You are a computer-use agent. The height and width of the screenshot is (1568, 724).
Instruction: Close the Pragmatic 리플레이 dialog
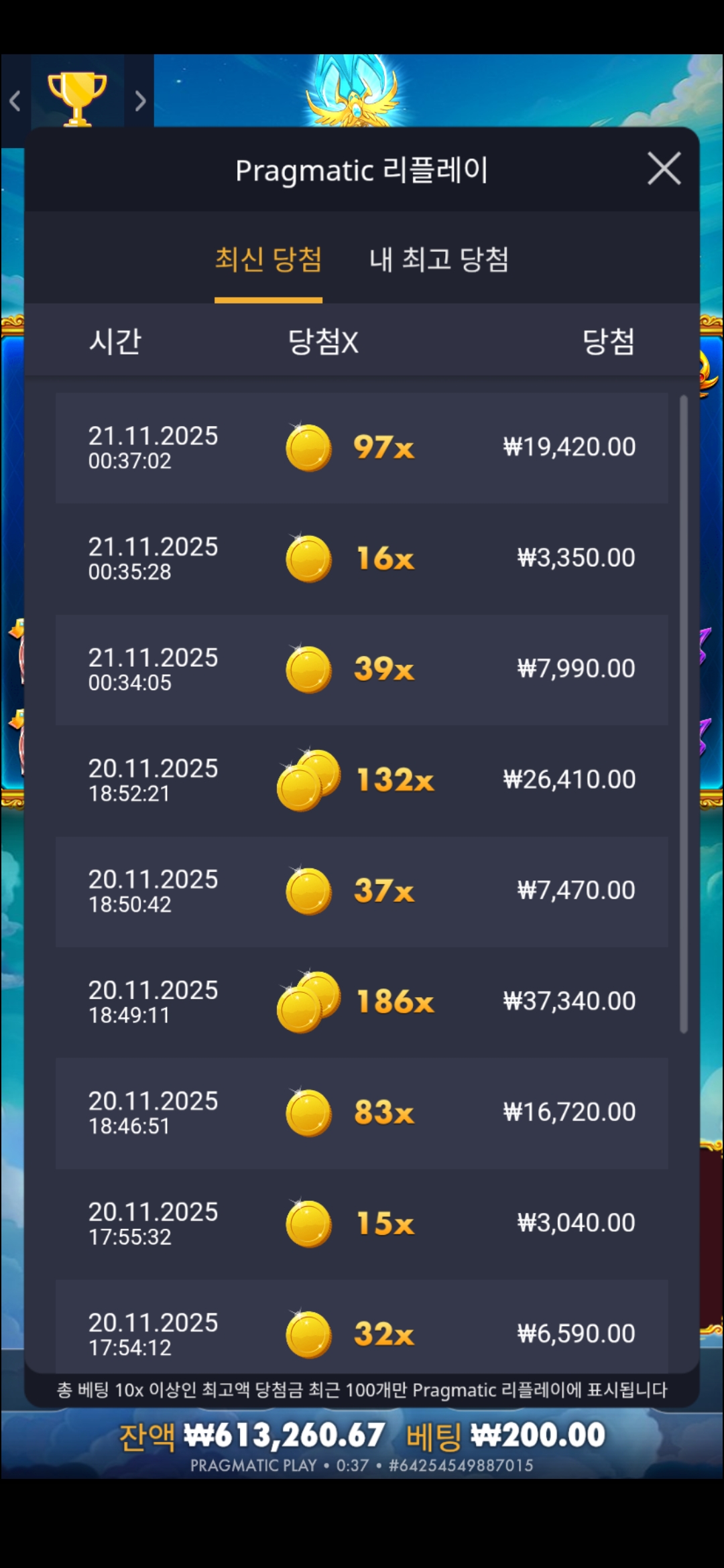(664, 168)
